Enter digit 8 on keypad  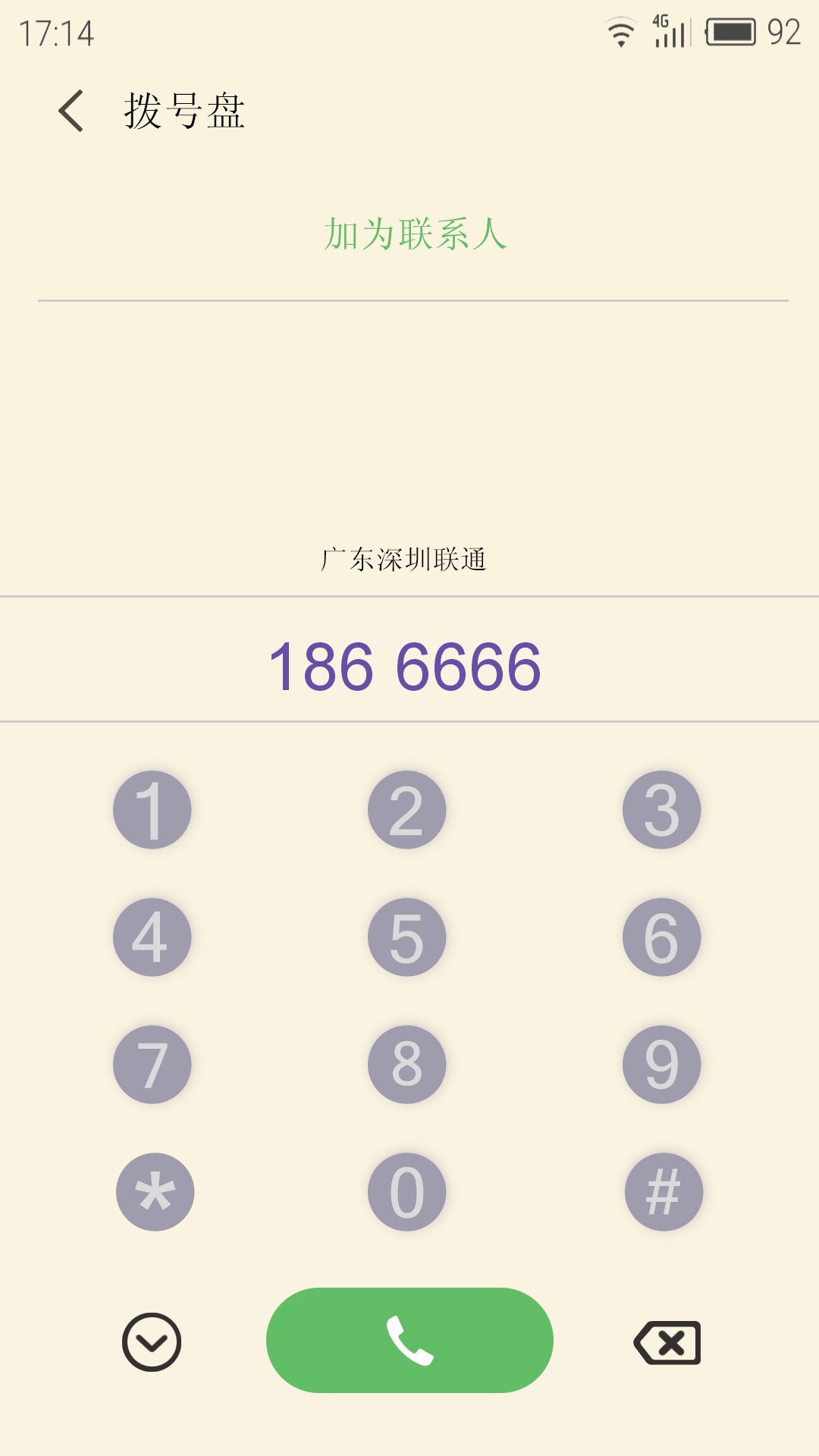click(407, 1065)
